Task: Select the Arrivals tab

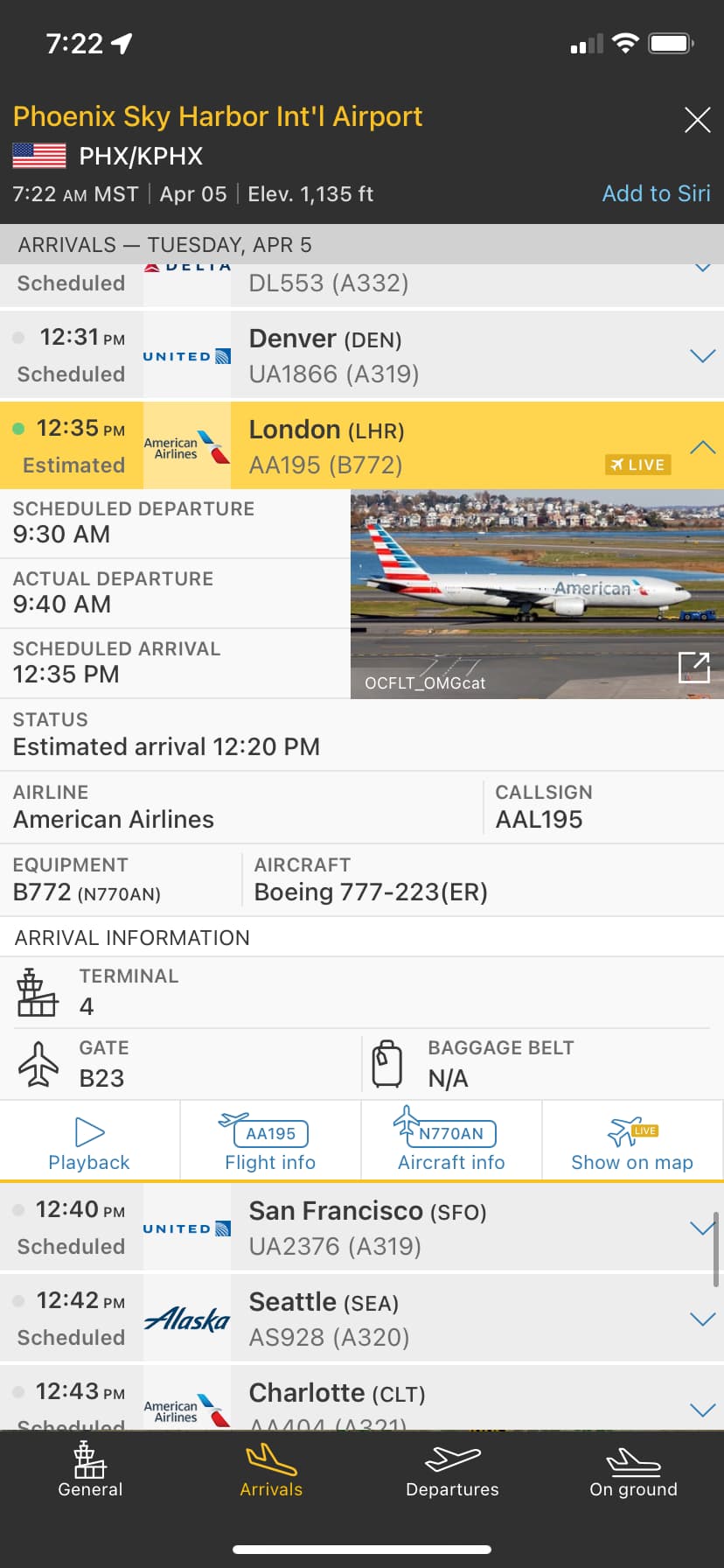Action: 271,1472
